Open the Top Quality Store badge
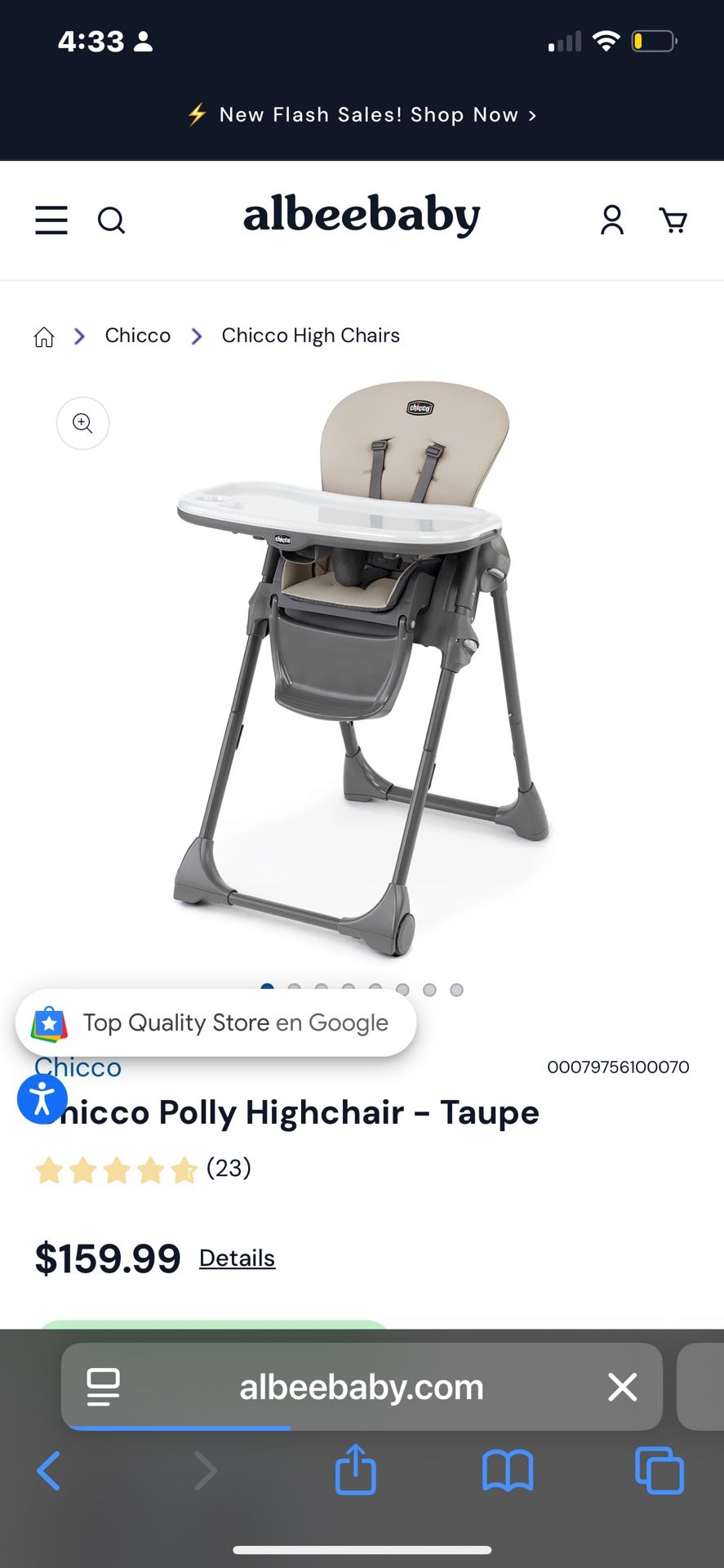The height and width of the screenshot is (1568, 724). [x=216, y=1023]
